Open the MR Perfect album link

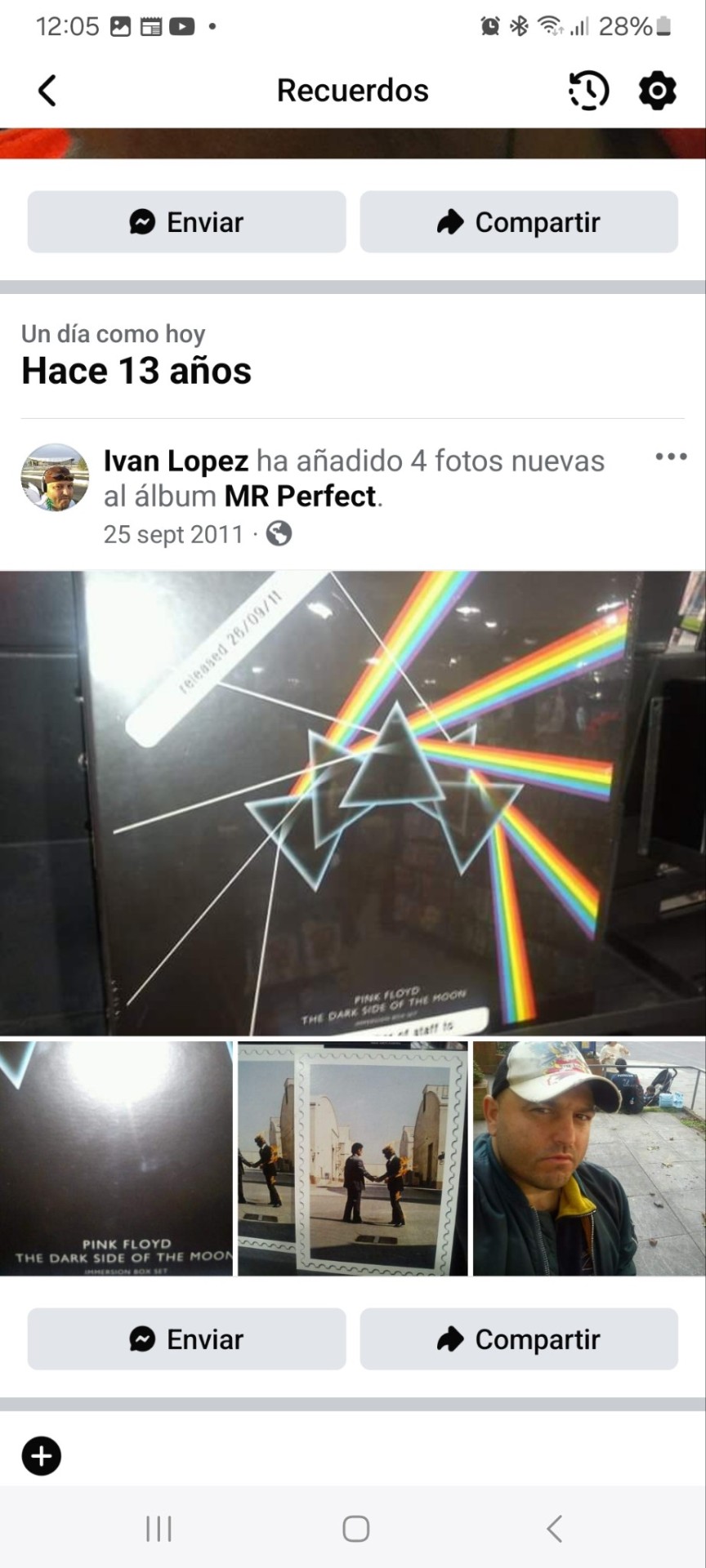(300, 497)
